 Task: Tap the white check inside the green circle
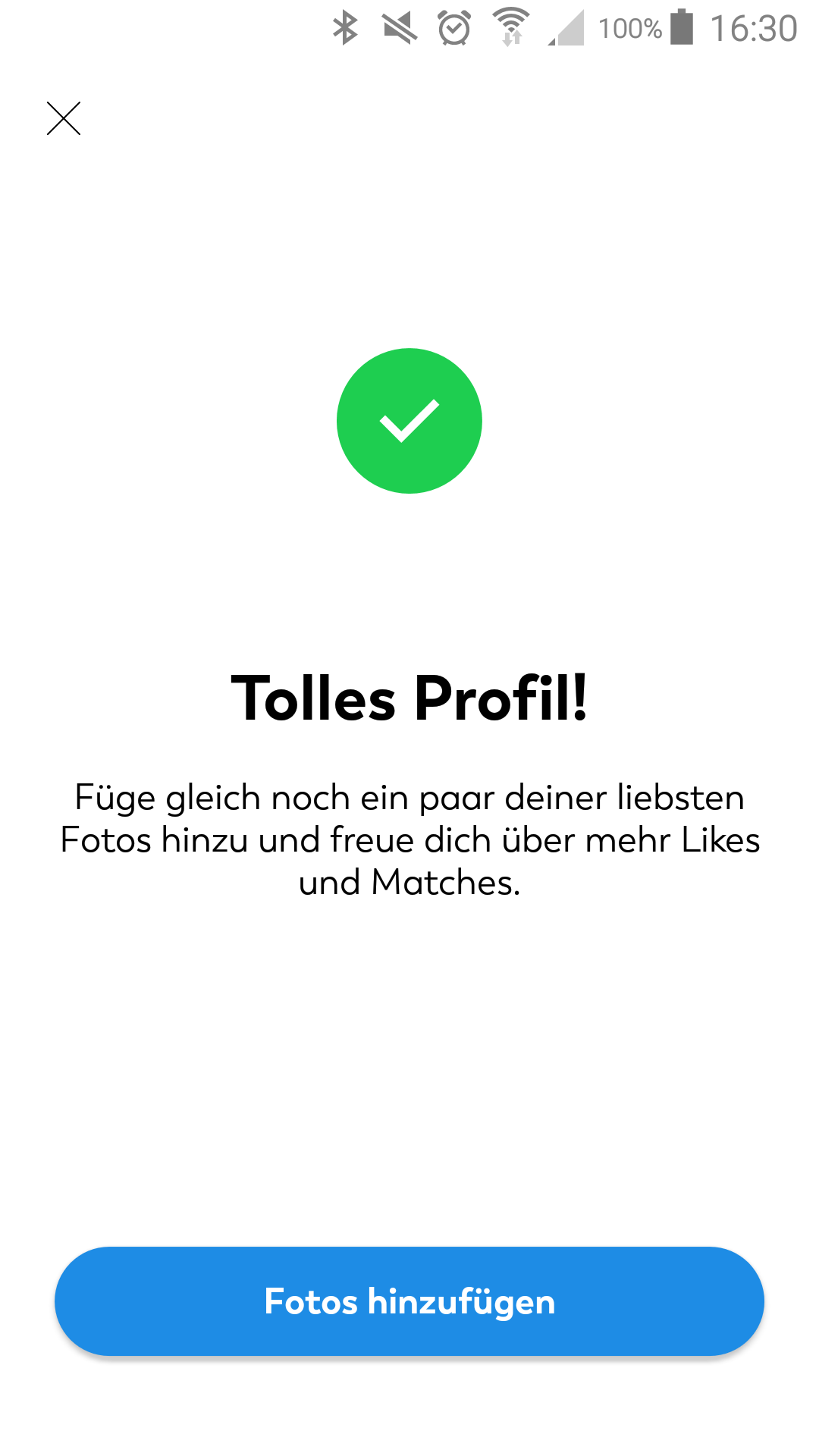click(x=409, y=422)
